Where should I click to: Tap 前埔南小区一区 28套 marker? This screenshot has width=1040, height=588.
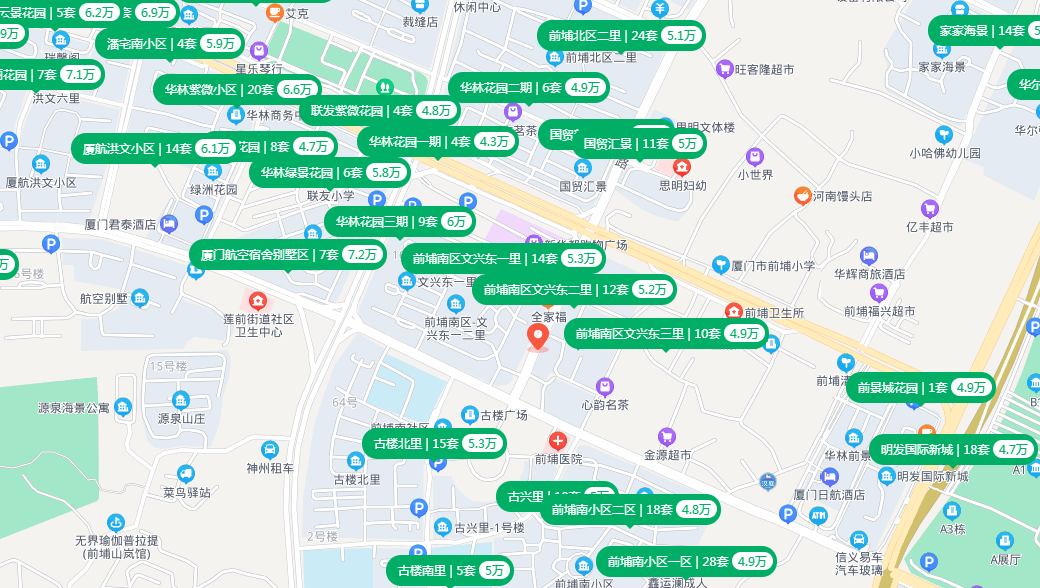tap(686, 561)
